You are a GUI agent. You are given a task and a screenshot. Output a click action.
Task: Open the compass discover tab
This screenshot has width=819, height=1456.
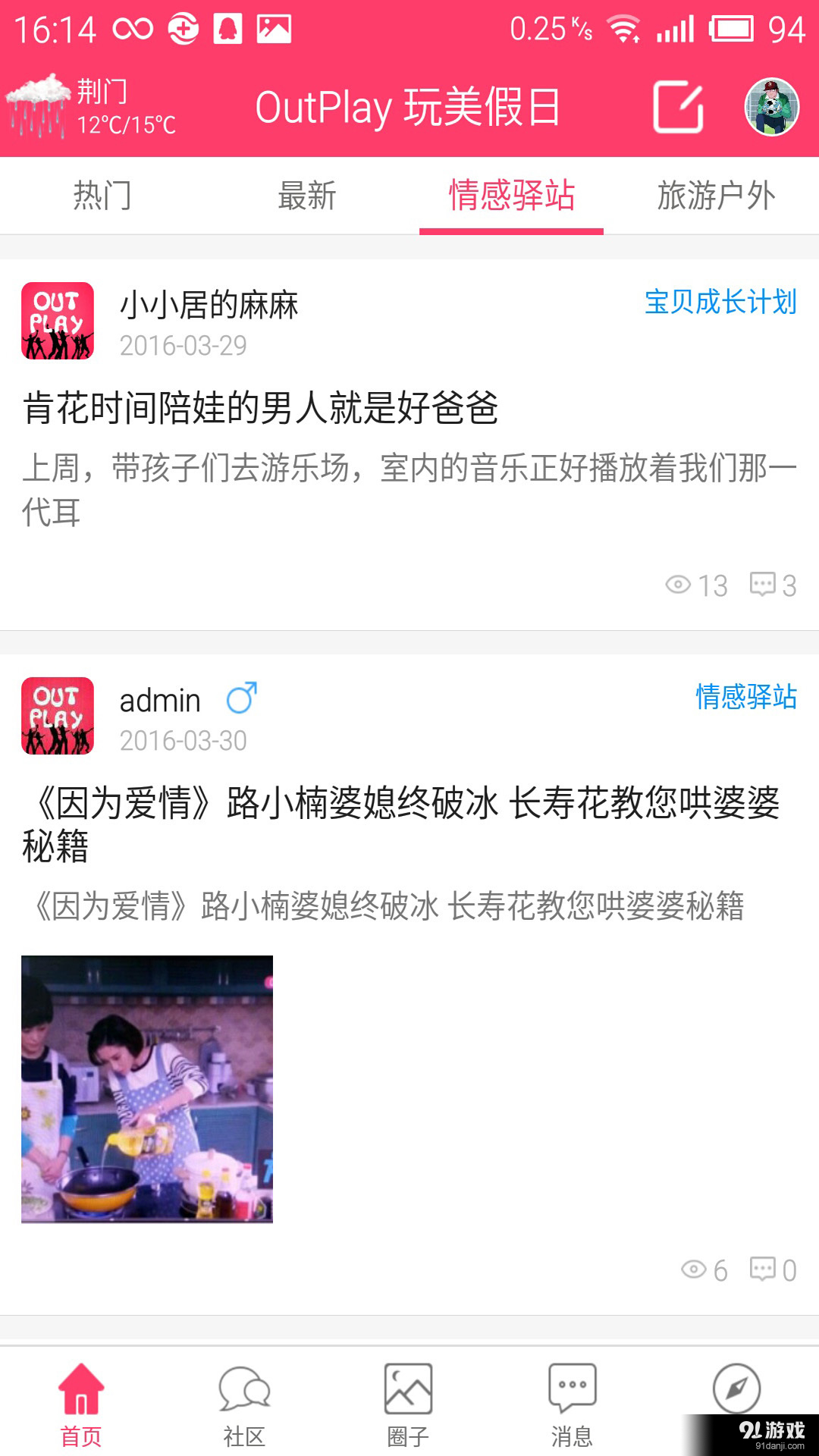pyautogui.click(x=736, y=1389)
